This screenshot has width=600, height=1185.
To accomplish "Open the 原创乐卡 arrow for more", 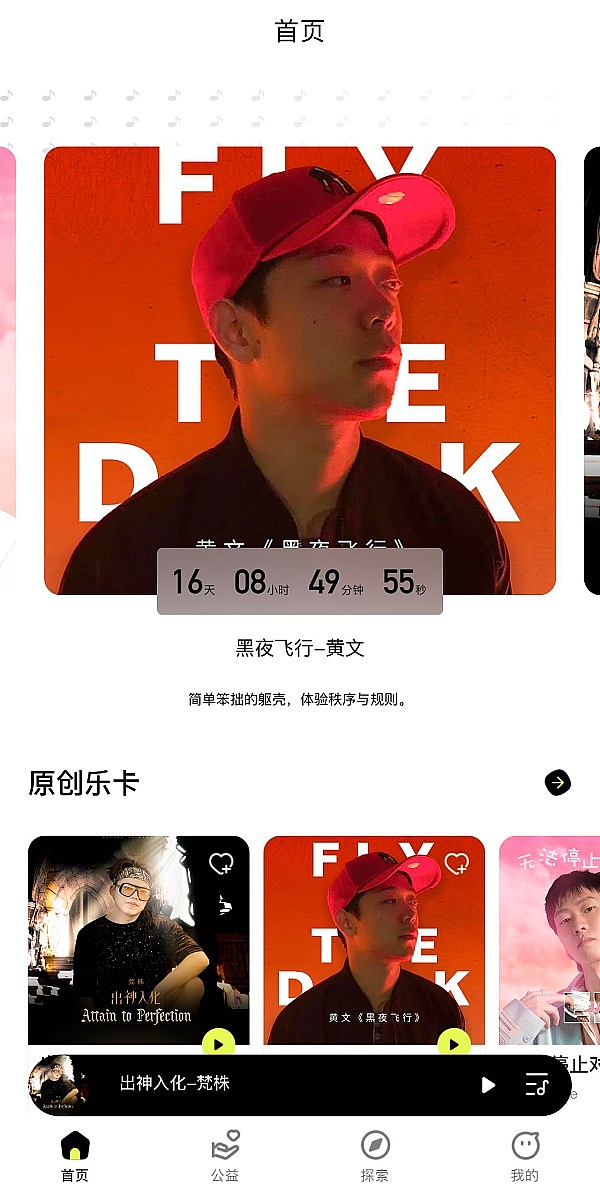I will (x=558, y=782).
